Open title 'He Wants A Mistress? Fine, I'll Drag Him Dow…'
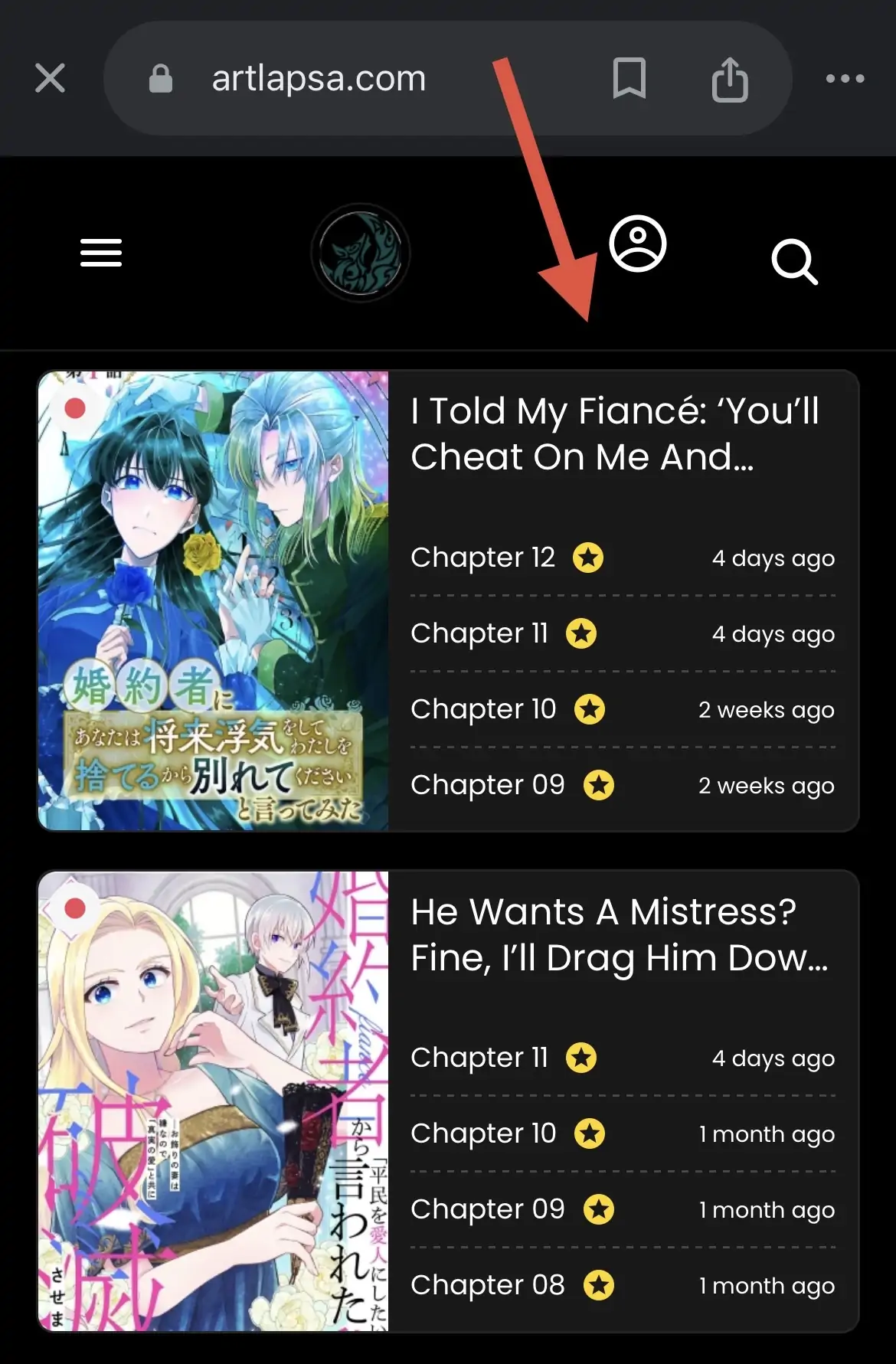This screenshot has width=896, height=1364. tap(619, 934)
